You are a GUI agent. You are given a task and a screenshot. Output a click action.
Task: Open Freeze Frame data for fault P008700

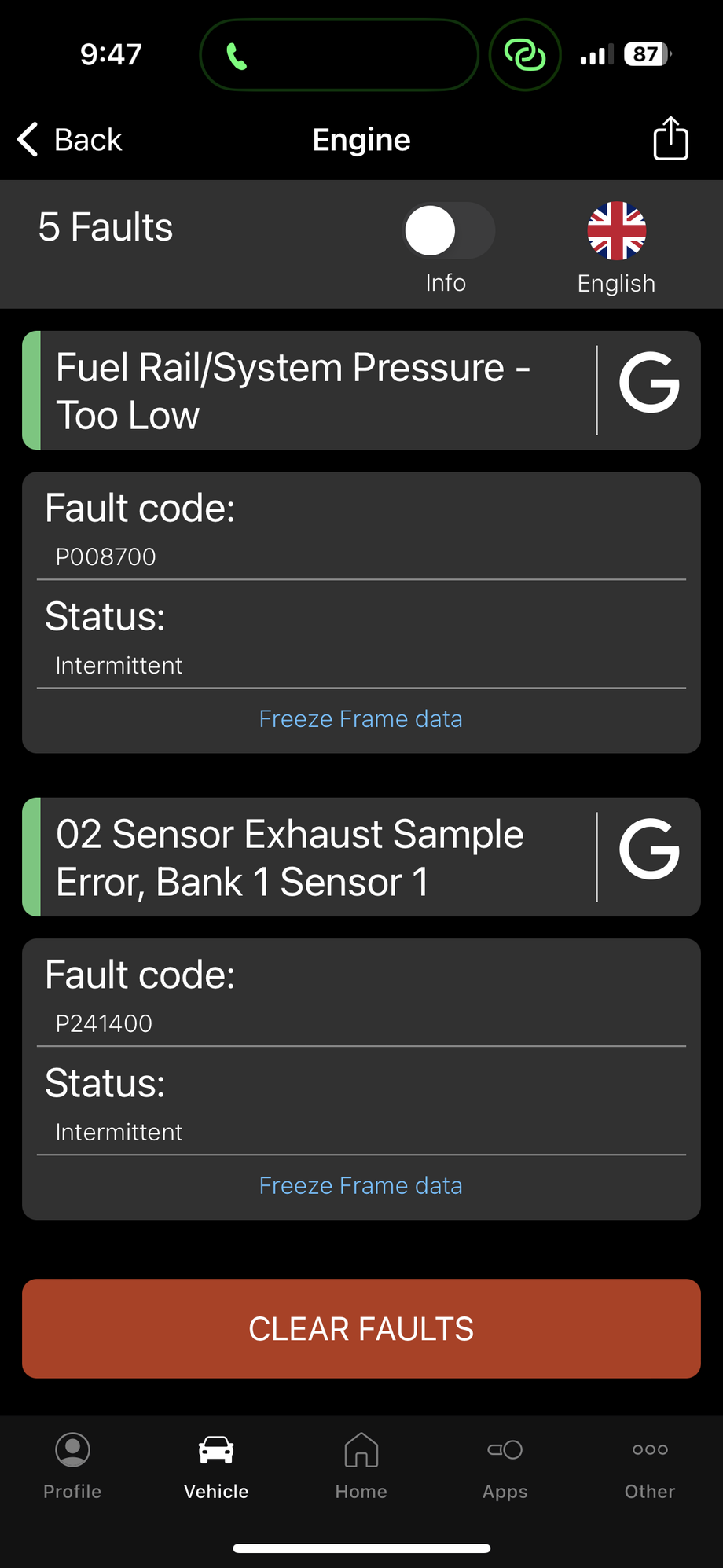(361, 718)
